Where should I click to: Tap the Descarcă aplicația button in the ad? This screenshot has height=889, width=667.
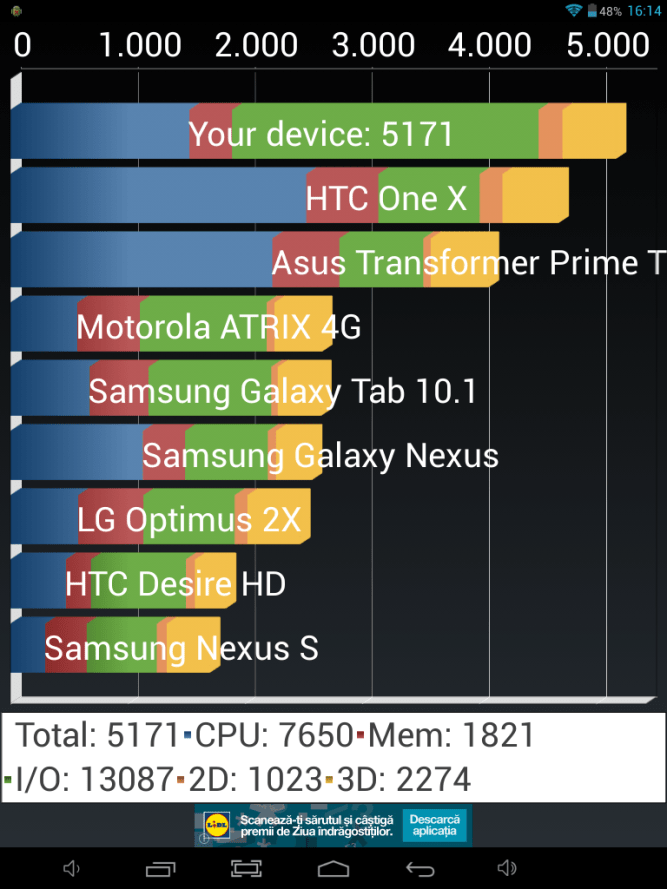pos(434,825)
